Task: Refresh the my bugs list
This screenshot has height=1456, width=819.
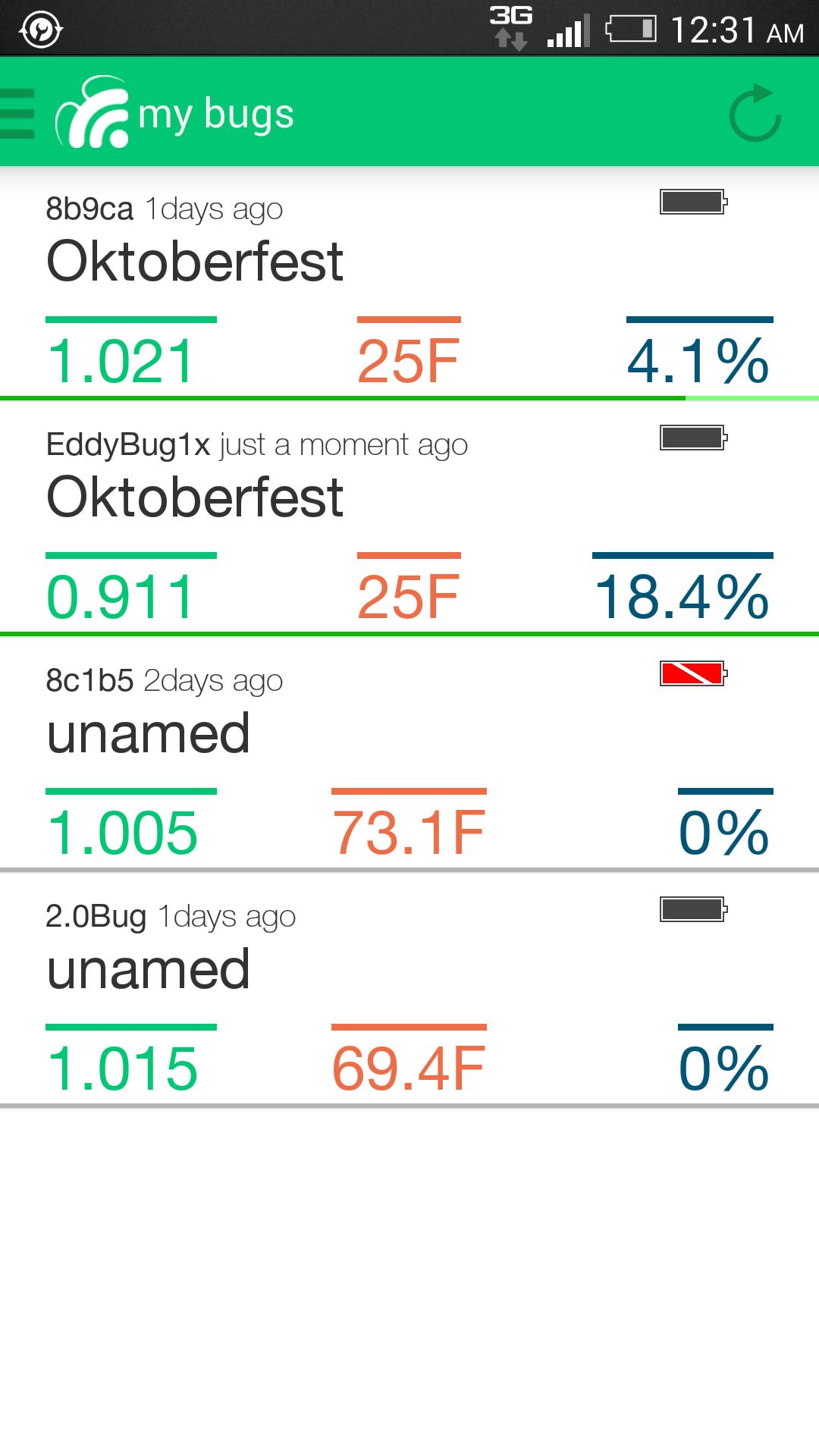Action: [755, 115]
